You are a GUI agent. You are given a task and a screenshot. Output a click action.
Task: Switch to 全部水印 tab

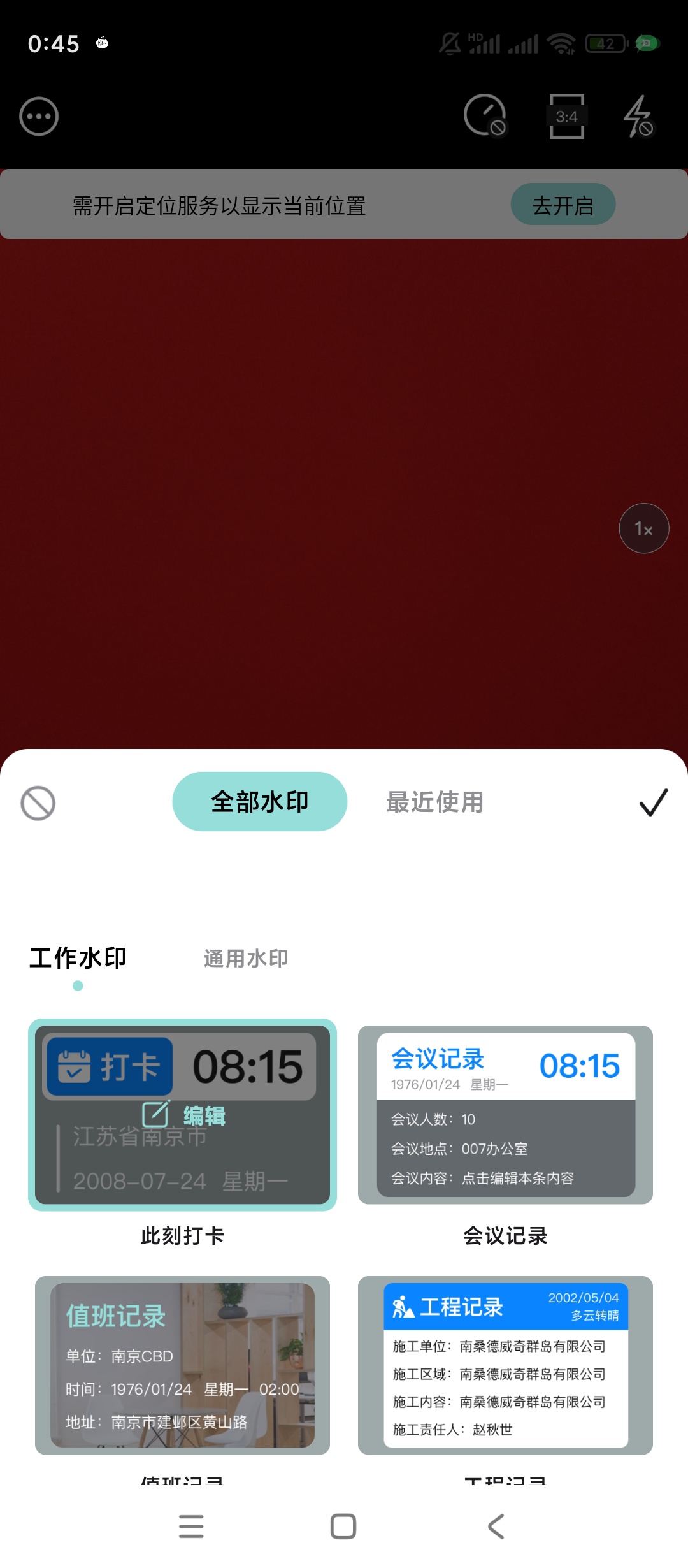pos(259,802)
